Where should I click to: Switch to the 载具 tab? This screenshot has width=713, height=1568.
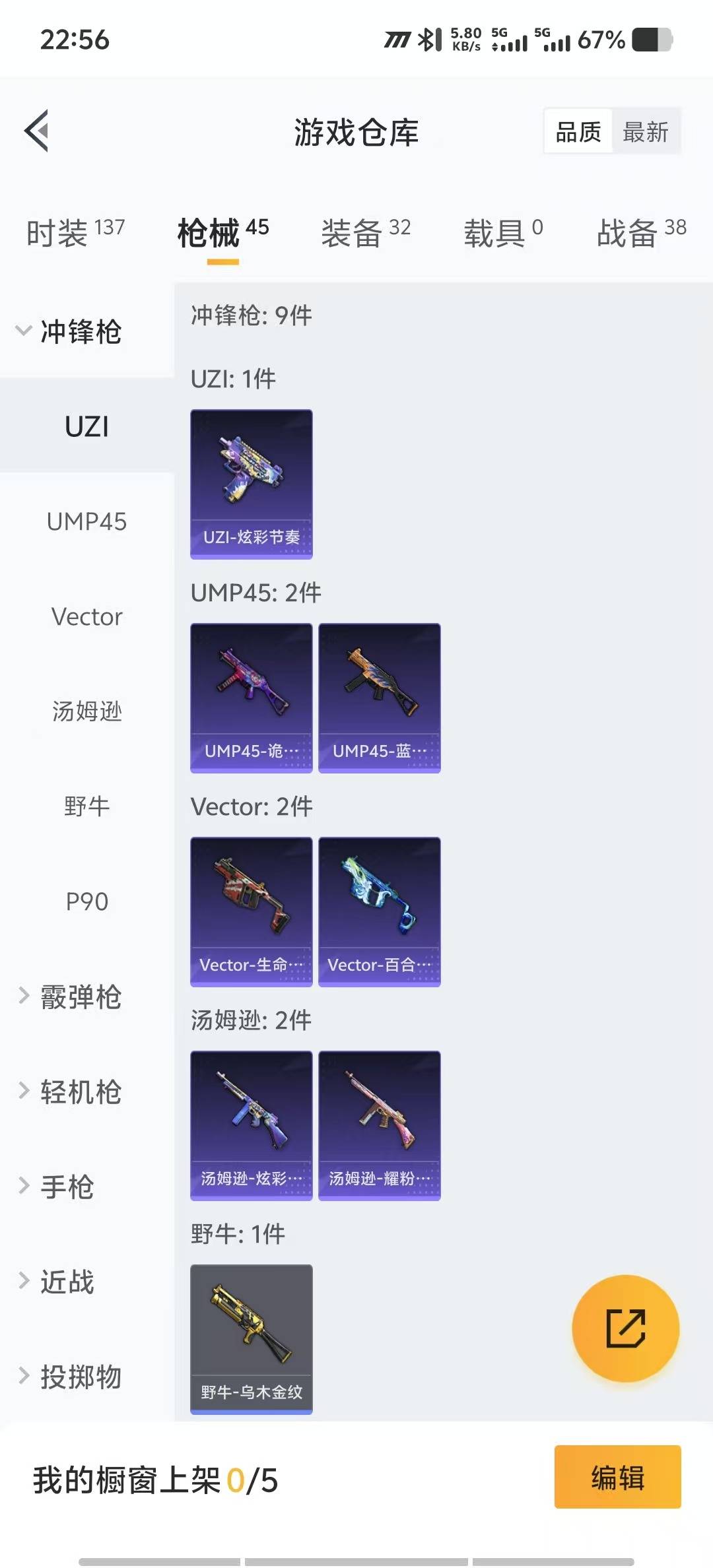(503, 233)
